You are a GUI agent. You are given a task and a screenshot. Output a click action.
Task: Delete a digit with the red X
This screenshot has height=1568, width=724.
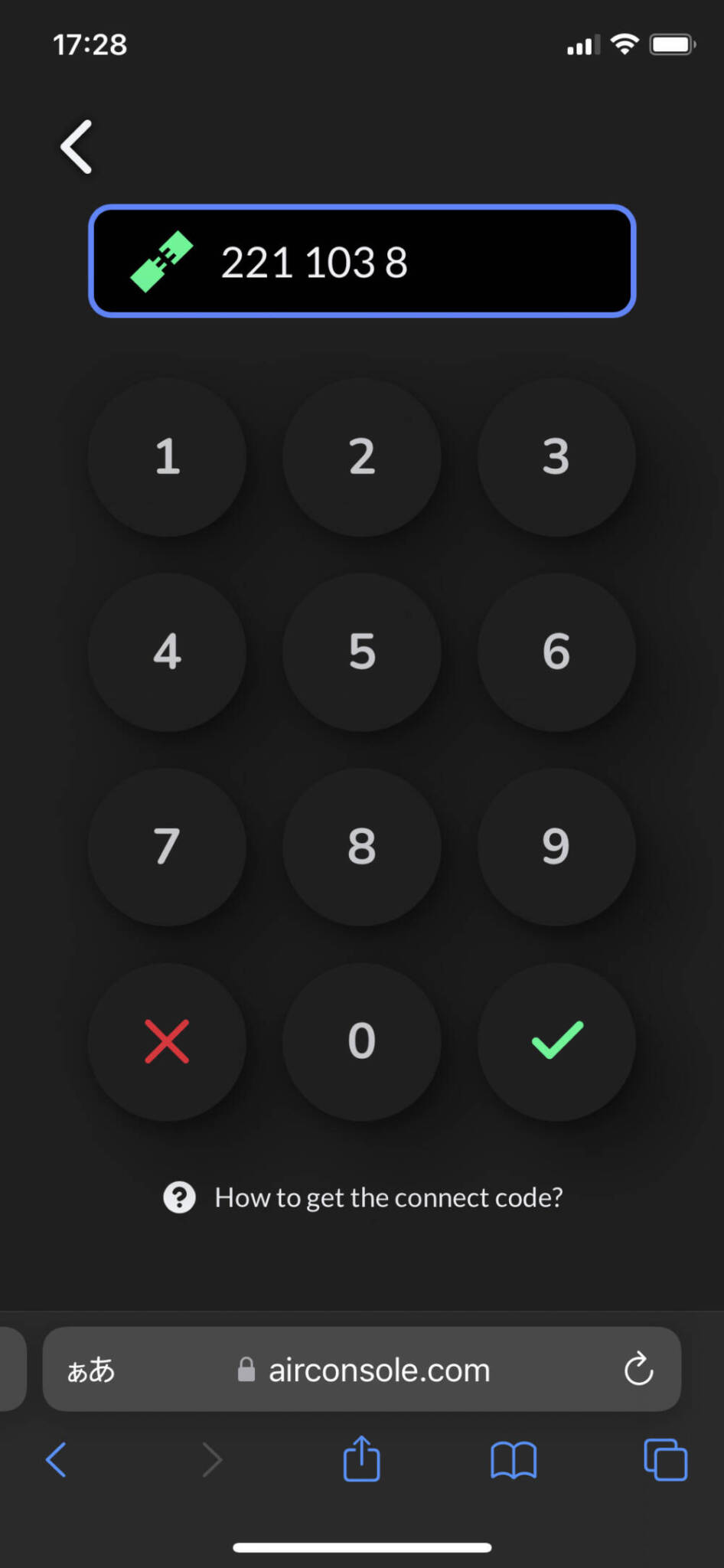167,1042
